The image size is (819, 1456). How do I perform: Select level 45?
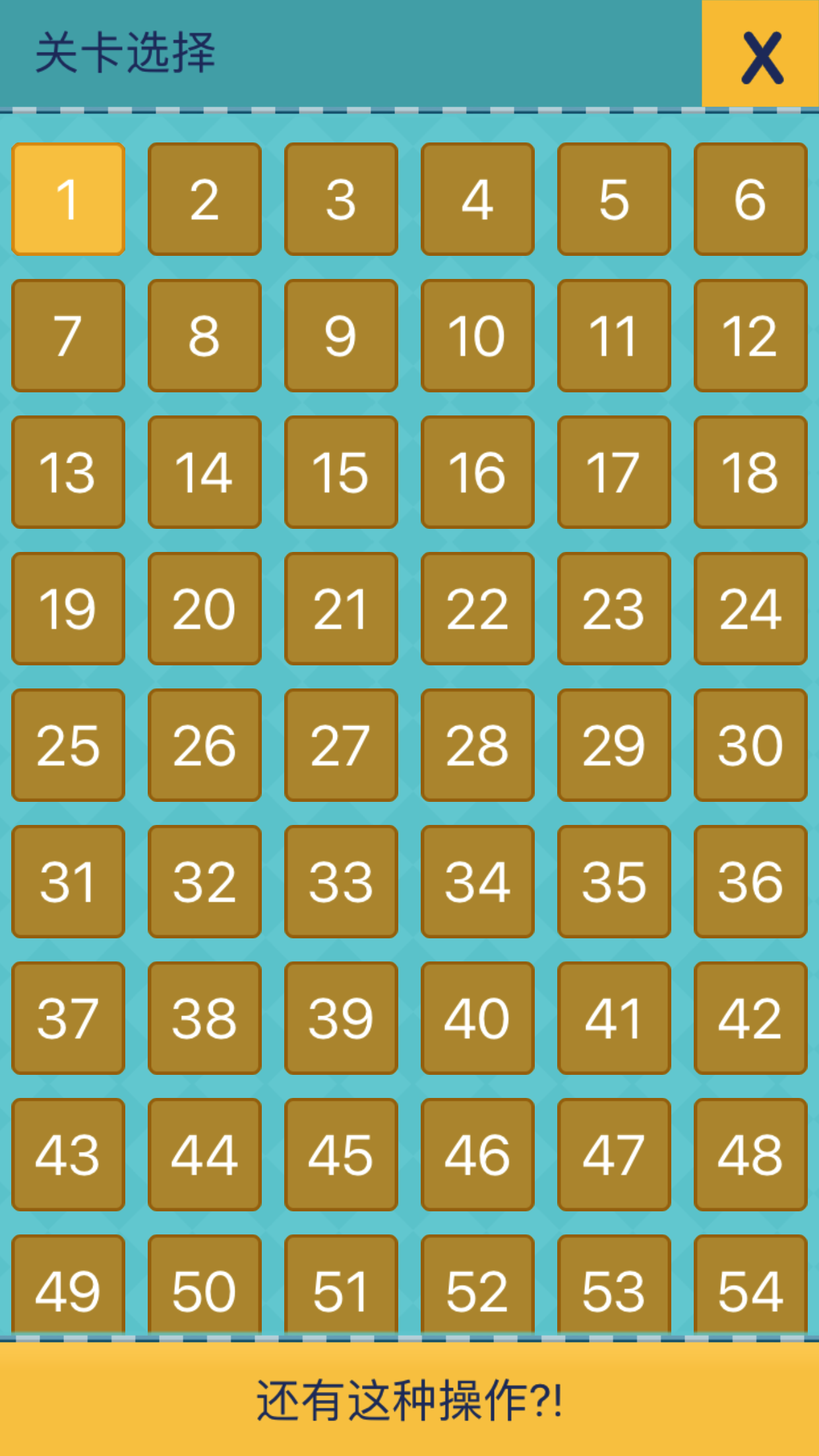[341, 1155]
